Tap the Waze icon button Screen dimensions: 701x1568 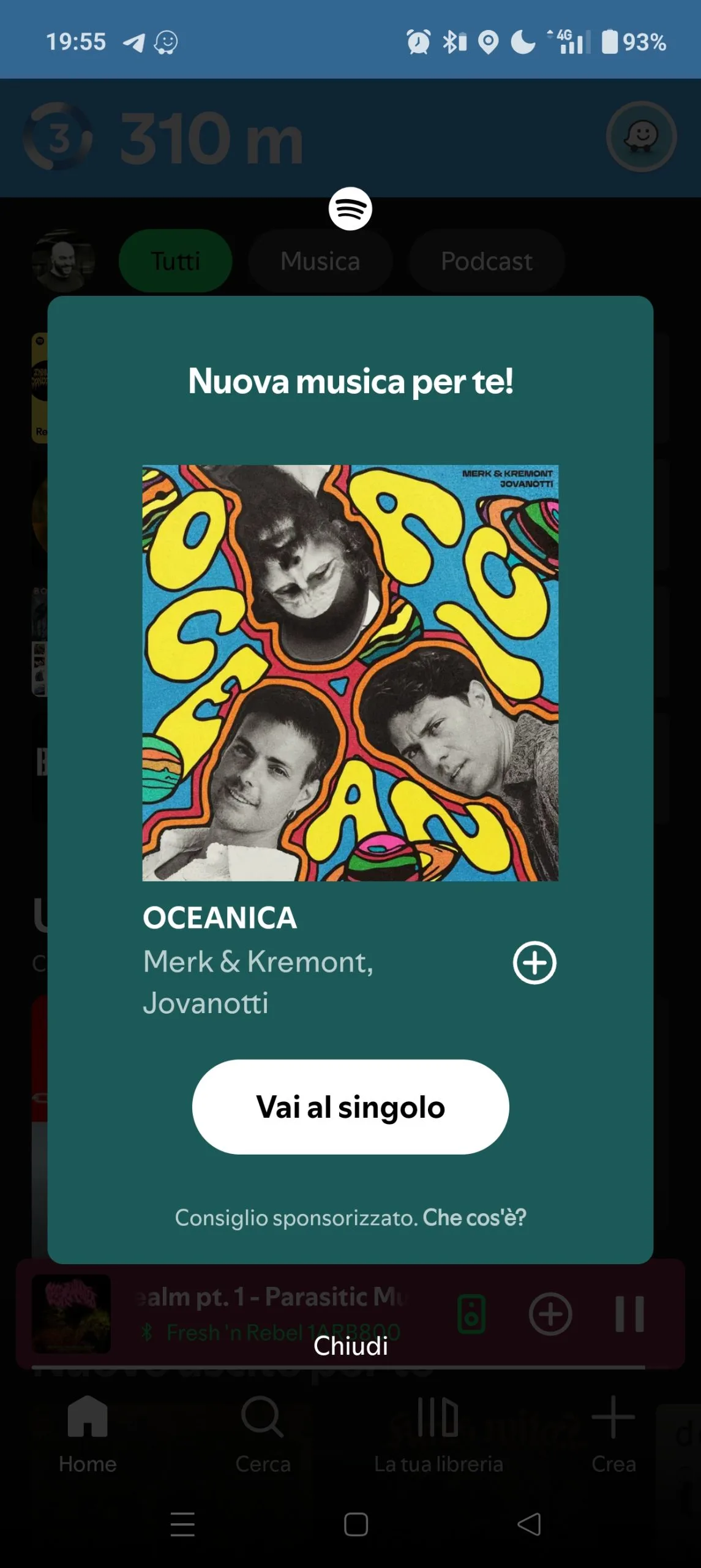point(641,137)
